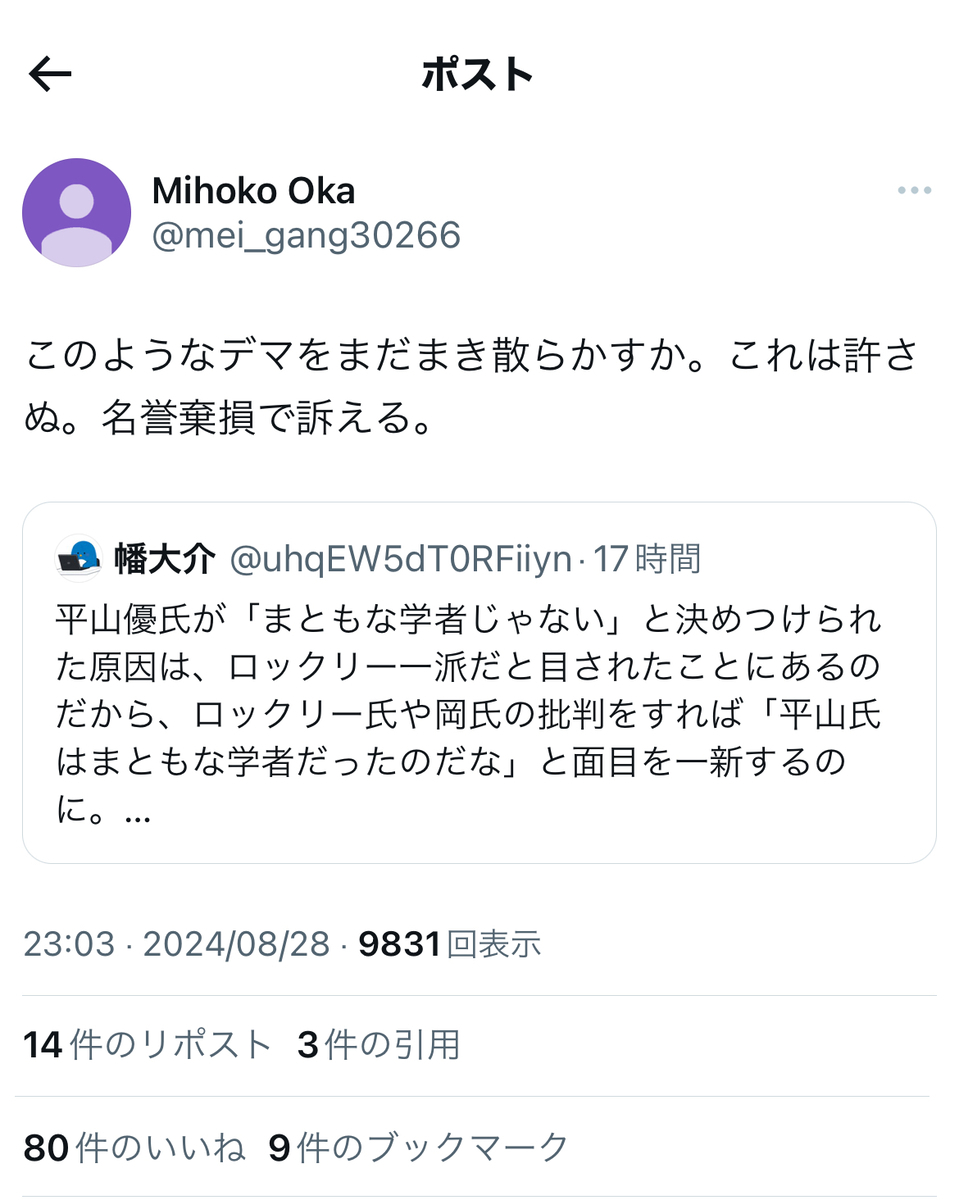View the 80件のいいね likes list
The image size is (959, 1200).
click(134, 1148)
